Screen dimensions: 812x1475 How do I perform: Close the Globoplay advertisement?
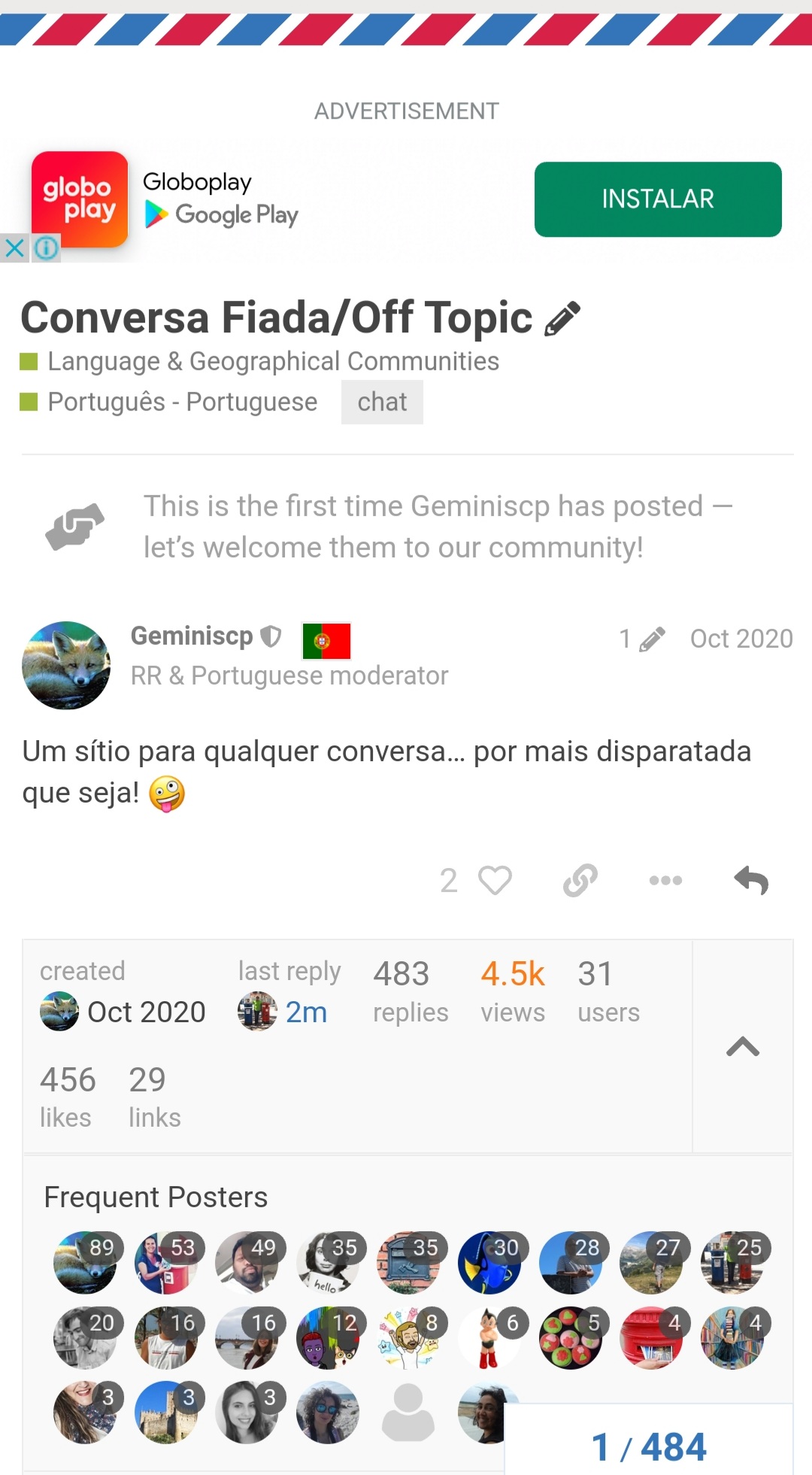pos(14,247)
